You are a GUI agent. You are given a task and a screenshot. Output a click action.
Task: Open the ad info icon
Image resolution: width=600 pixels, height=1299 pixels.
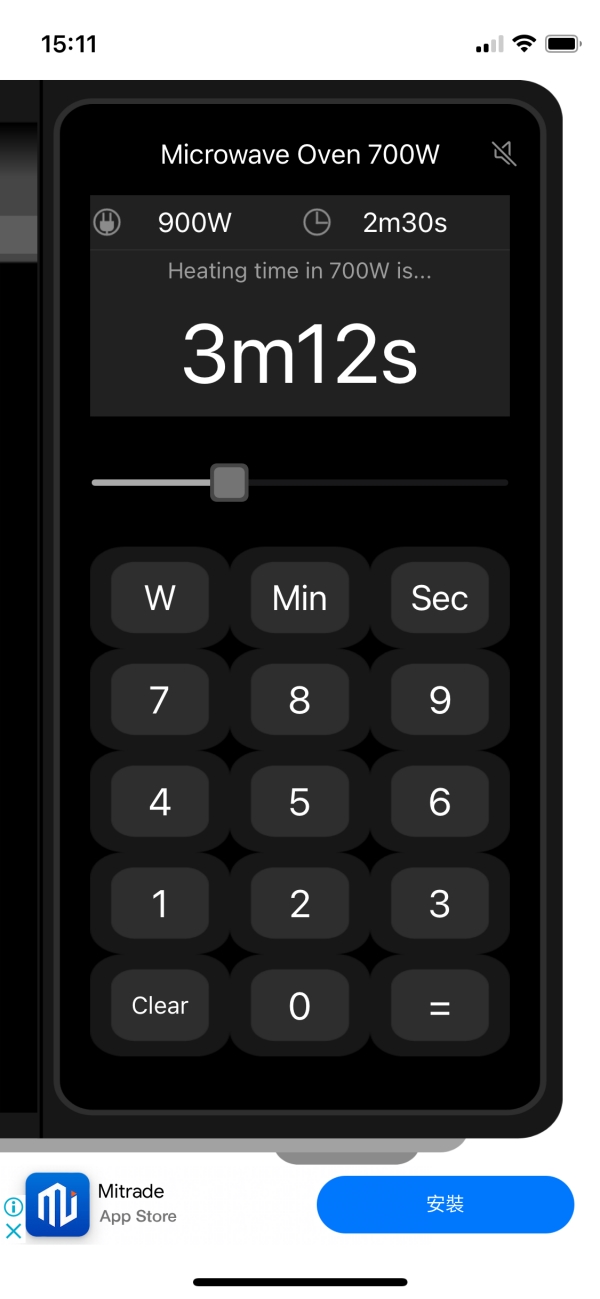click(14, 1207)
